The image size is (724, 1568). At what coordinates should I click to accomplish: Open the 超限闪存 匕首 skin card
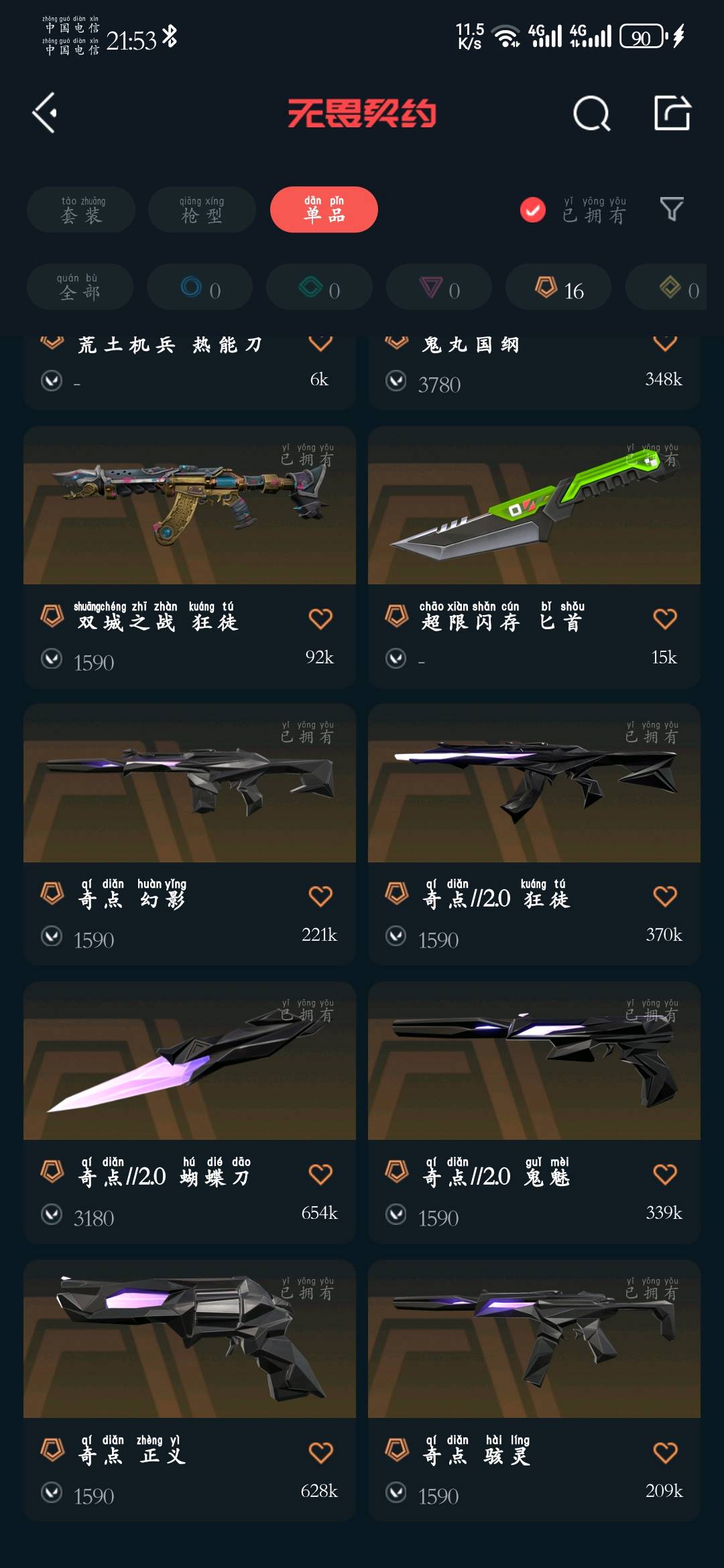coord(534,557)
